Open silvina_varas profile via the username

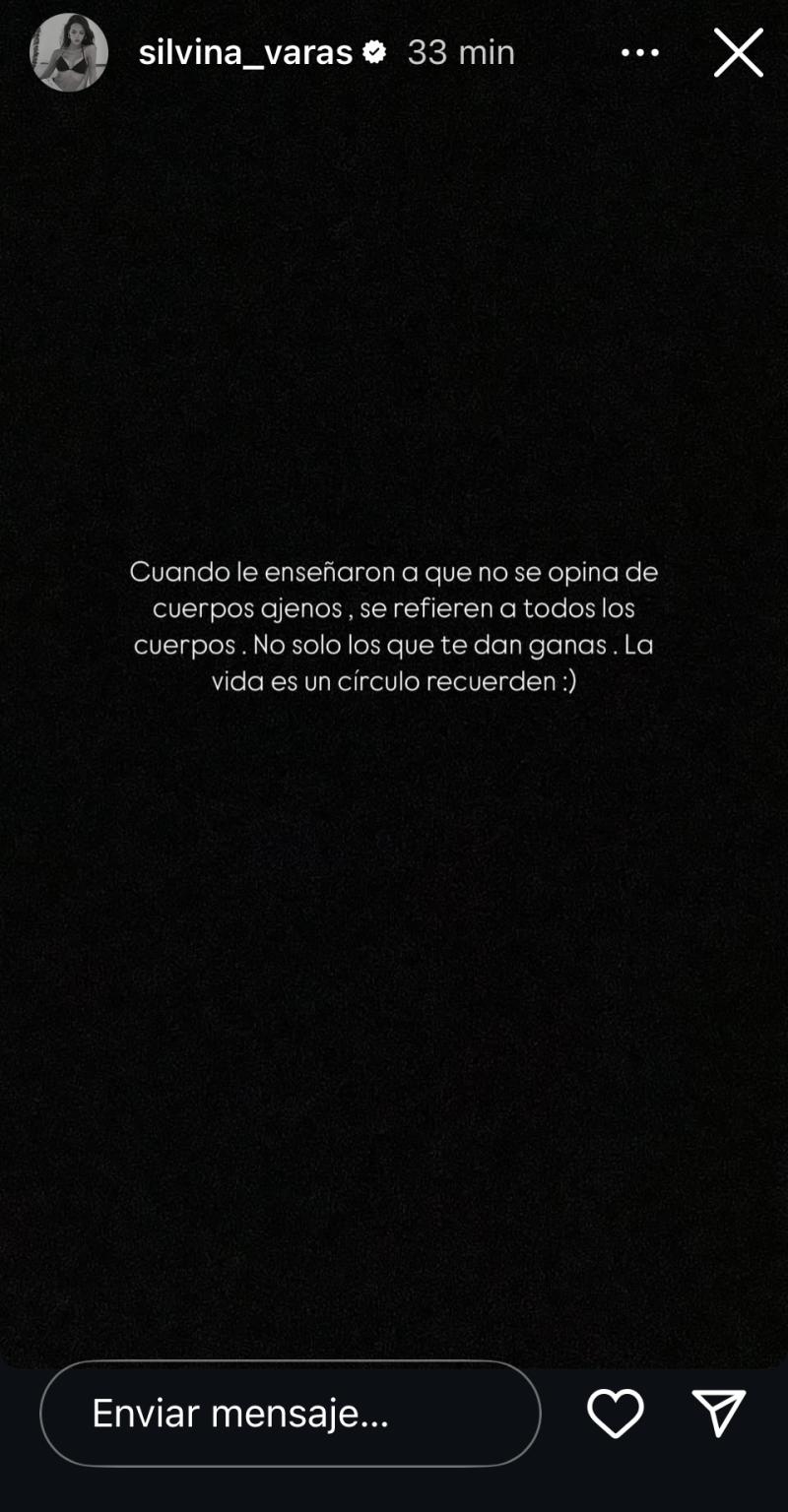click(x=246, y=52)
